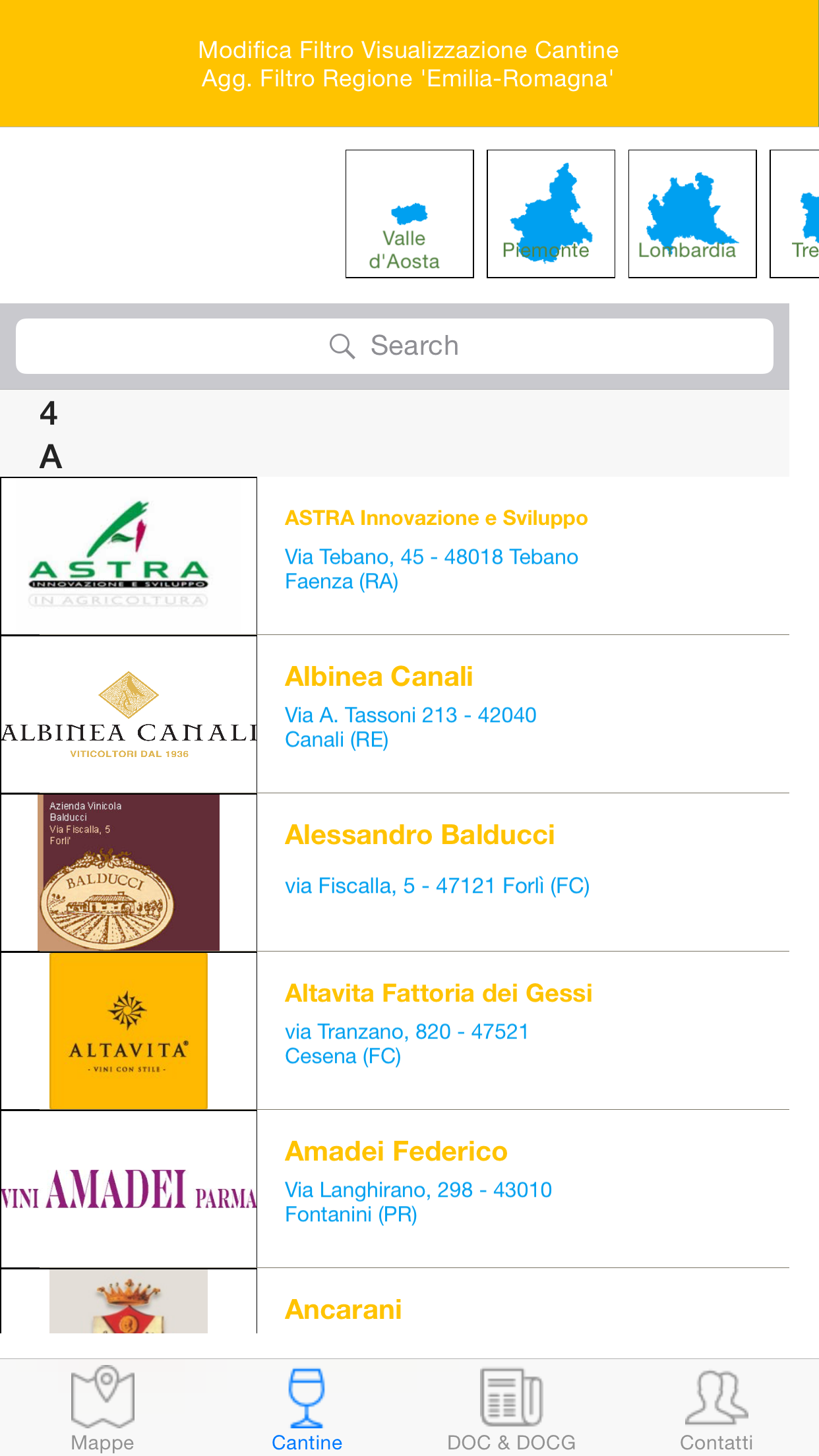Go to the Cantine tab

(307, 1407)
